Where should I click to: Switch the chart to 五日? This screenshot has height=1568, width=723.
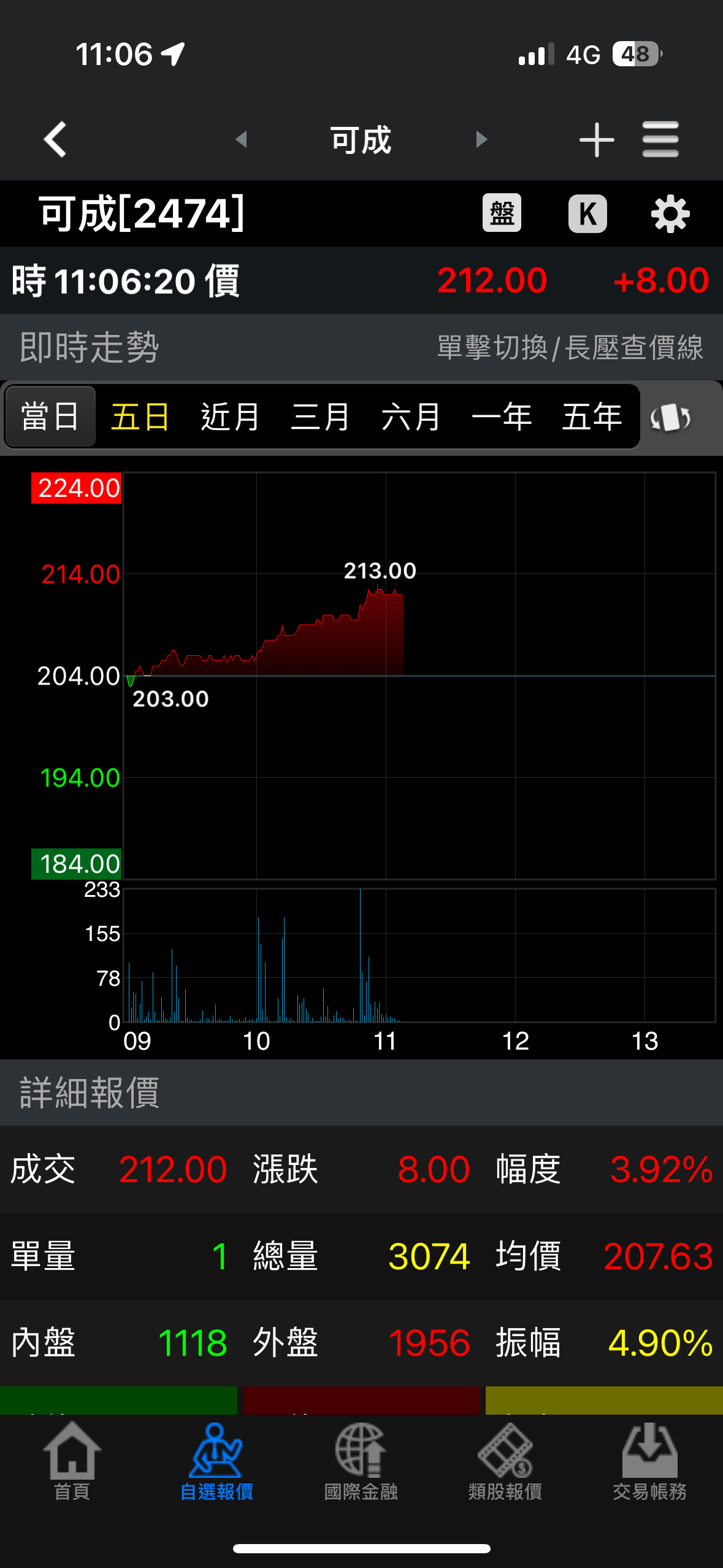[140, 417]
